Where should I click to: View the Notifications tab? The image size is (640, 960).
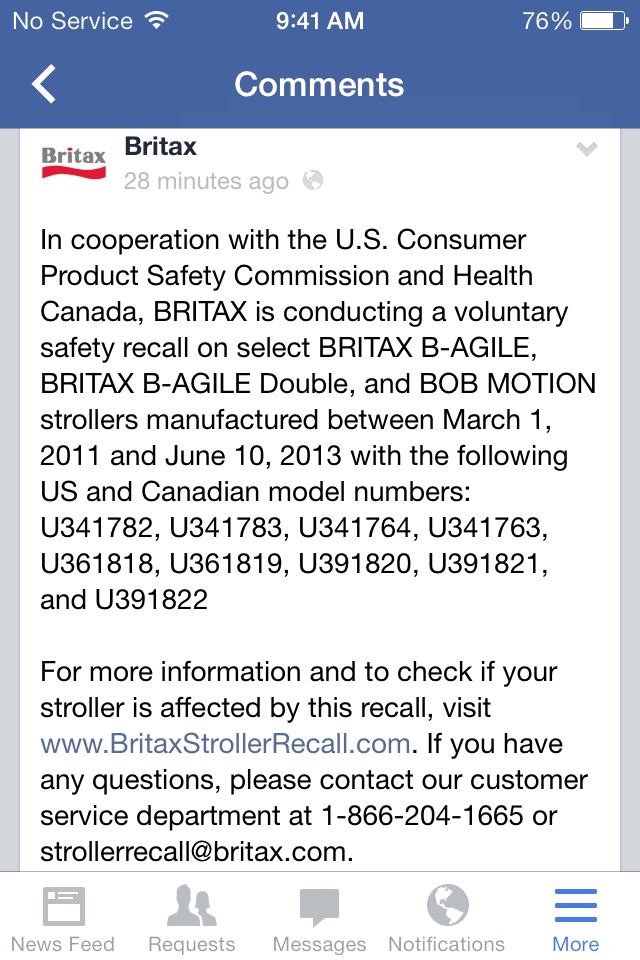coord(447,920)
